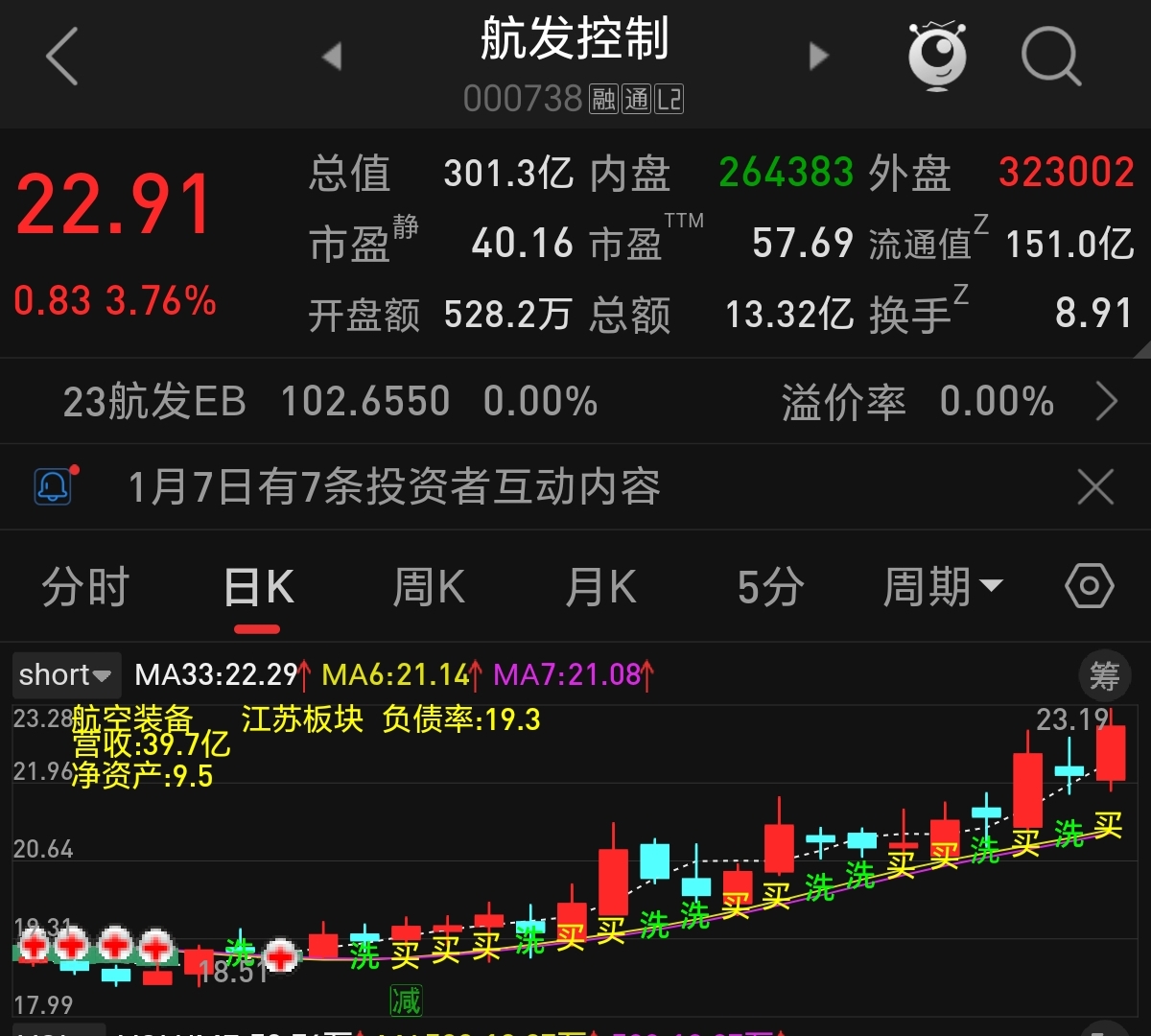Open the 23航发EB bond details row

tap(575, 402)
